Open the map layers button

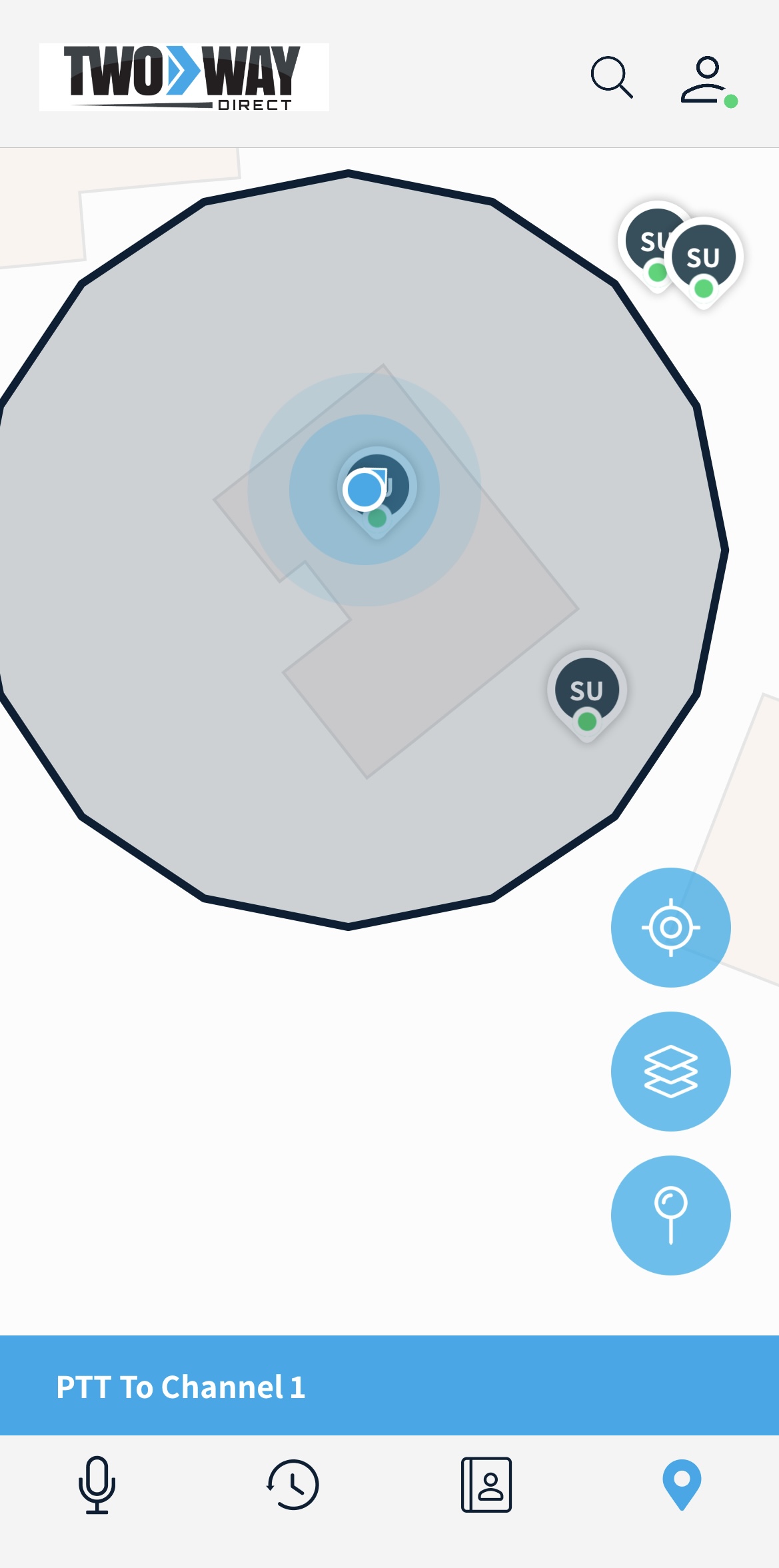click(x=670, y=1071)
